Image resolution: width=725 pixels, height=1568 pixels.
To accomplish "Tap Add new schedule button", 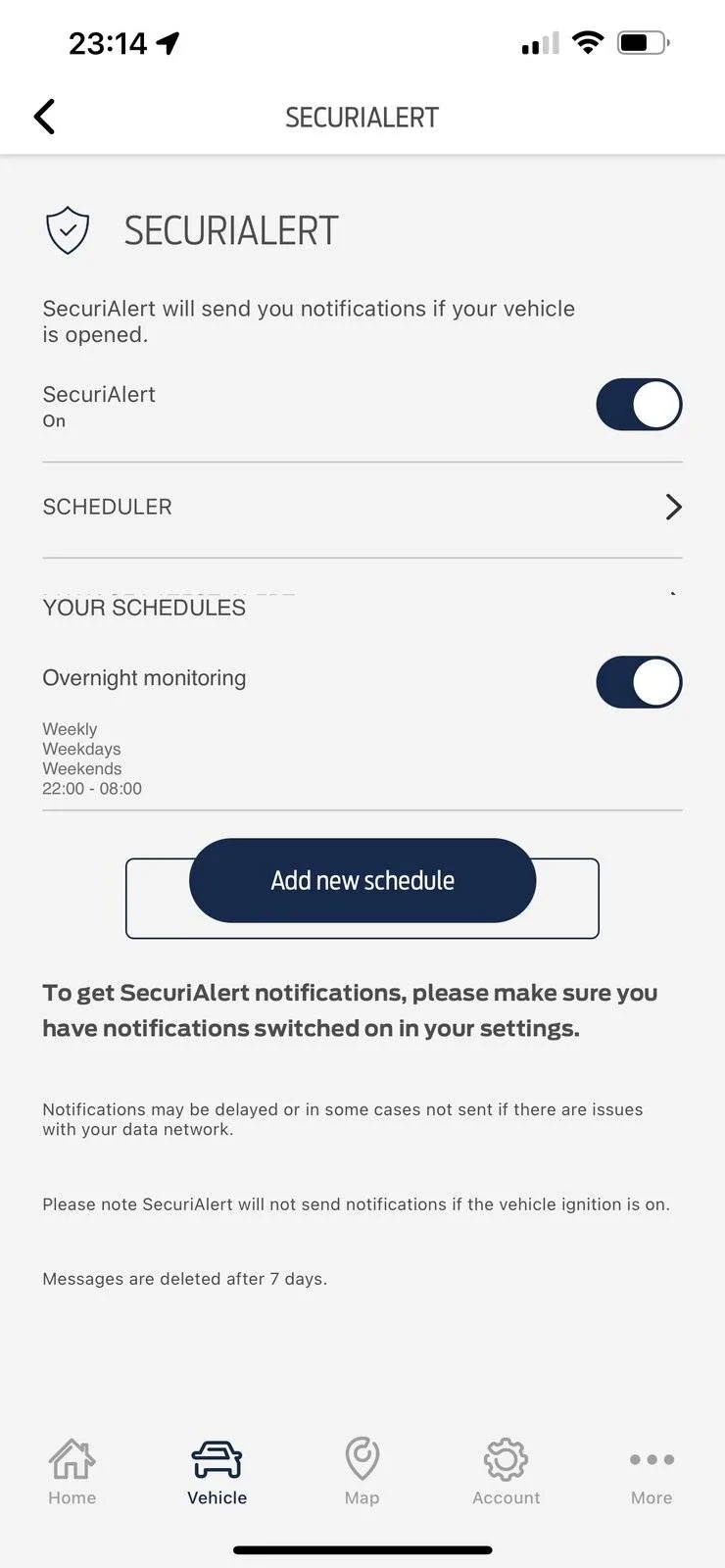I will click(x=362, y=880).
